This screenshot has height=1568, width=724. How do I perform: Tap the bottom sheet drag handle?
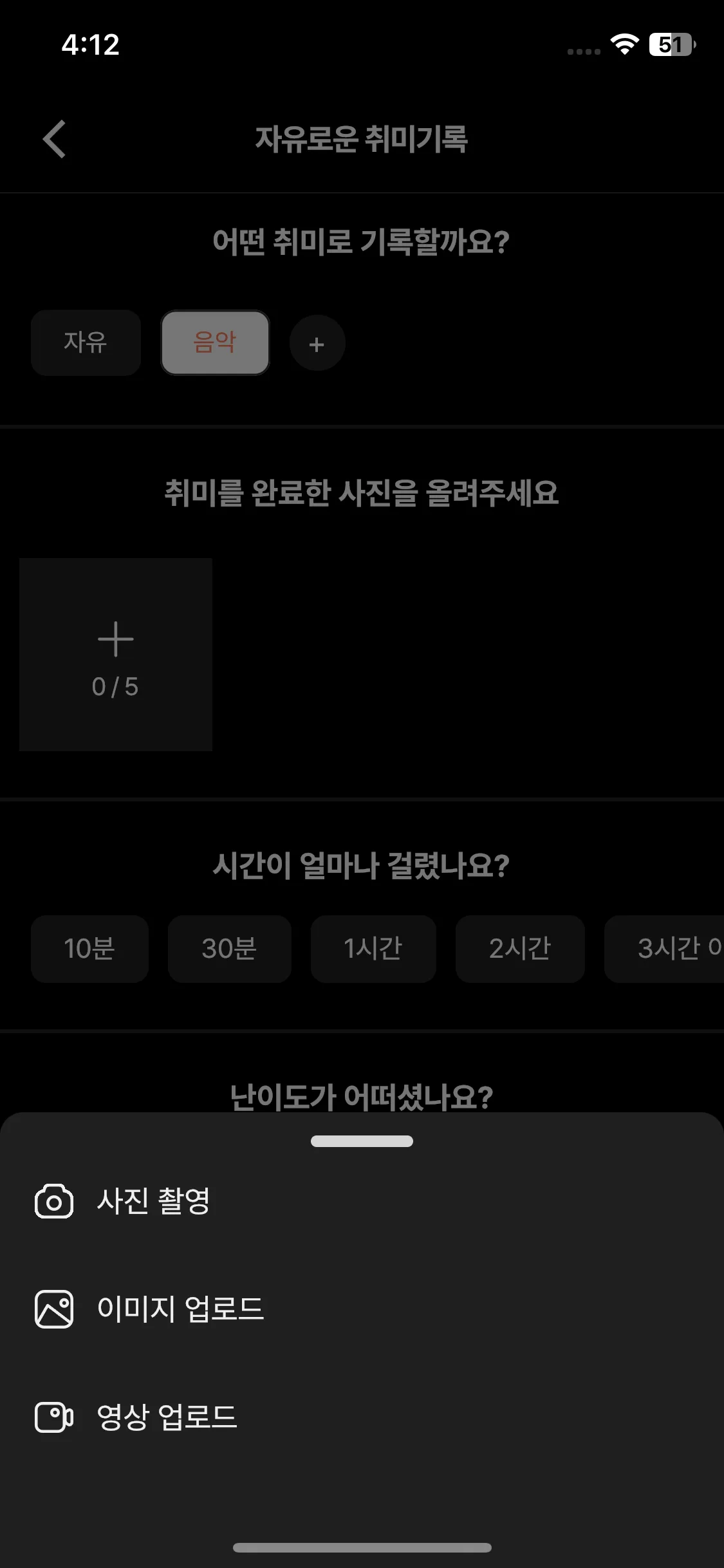pos(362,1141)
